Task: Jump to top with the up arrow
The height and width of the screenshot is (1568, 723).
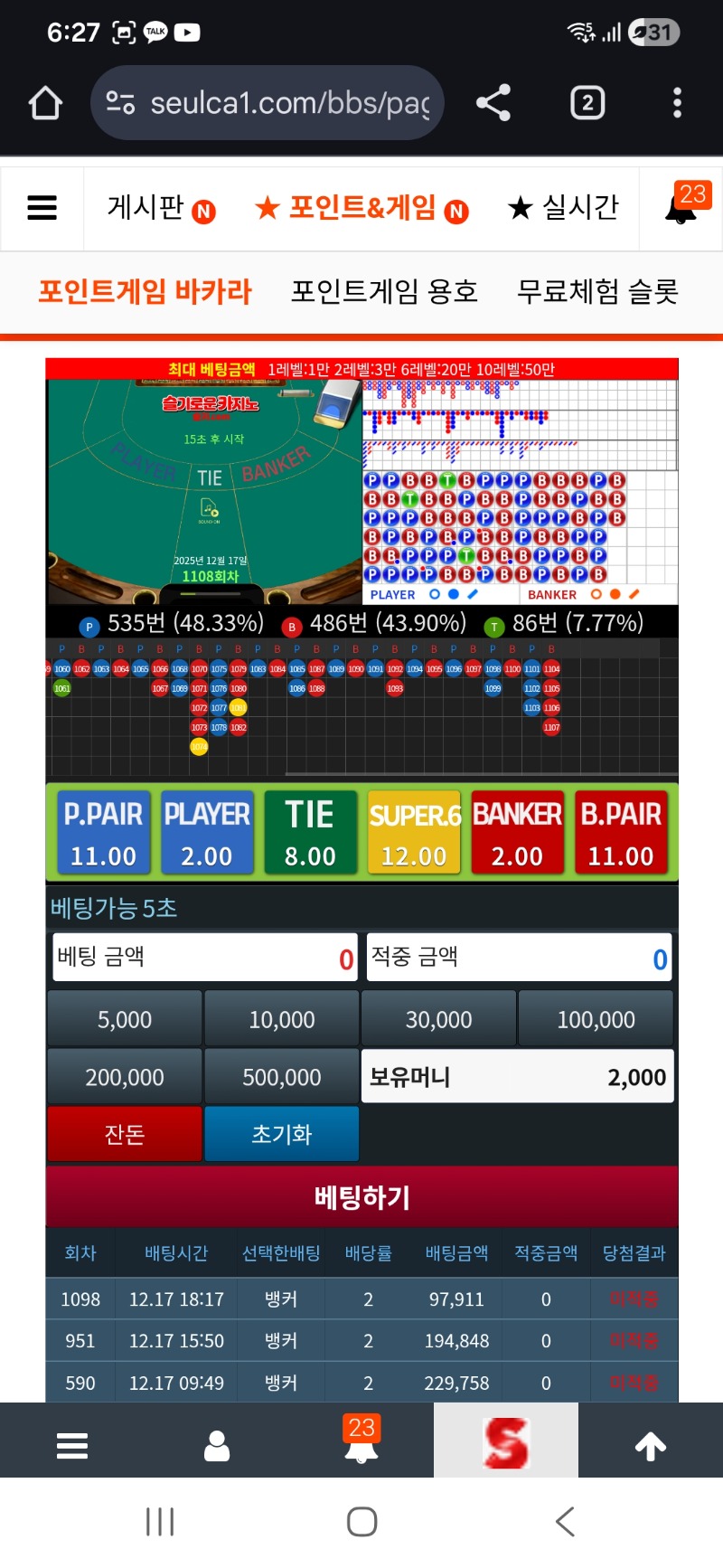Action: [651, 1446]
